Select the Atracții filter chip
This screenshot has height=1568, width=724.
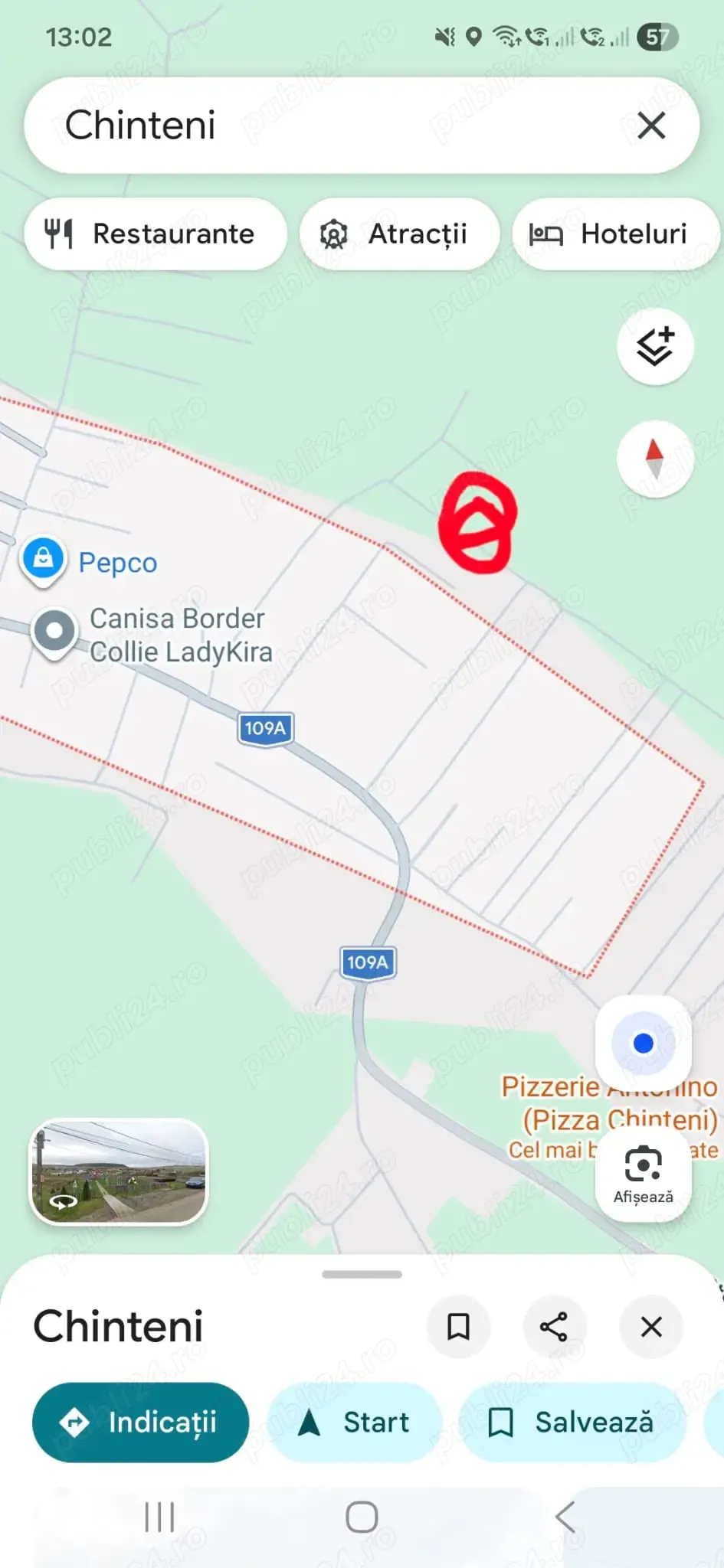point(399,234)
